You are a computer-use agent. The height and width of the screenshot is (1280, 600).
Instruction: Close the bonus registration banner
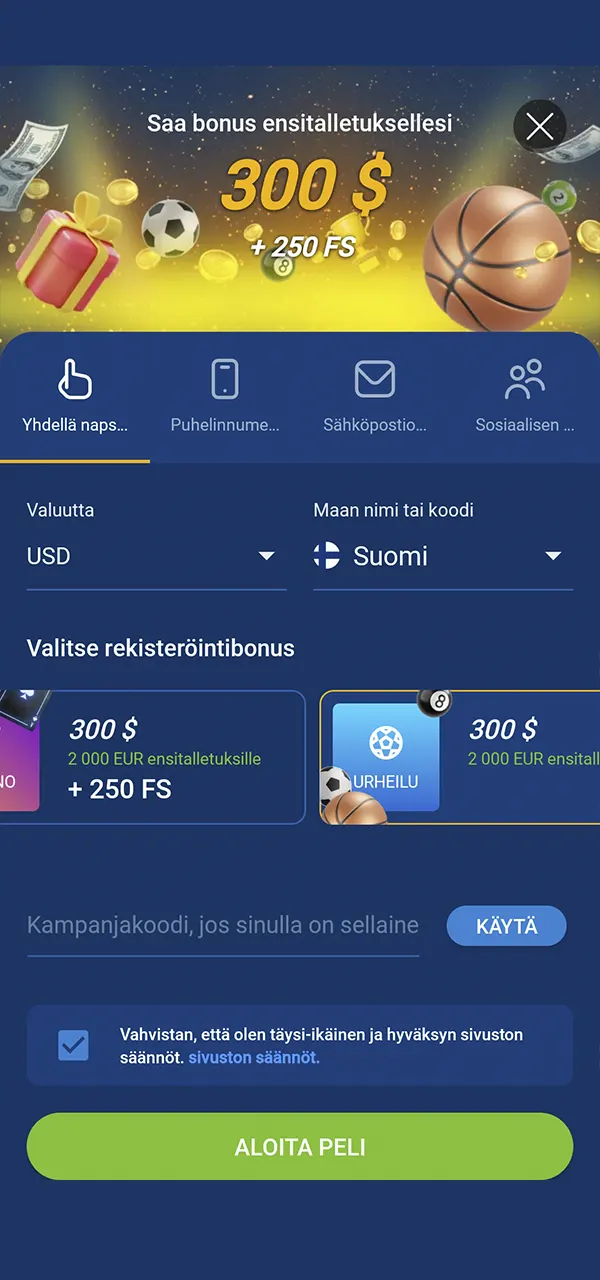click(539, 126)
